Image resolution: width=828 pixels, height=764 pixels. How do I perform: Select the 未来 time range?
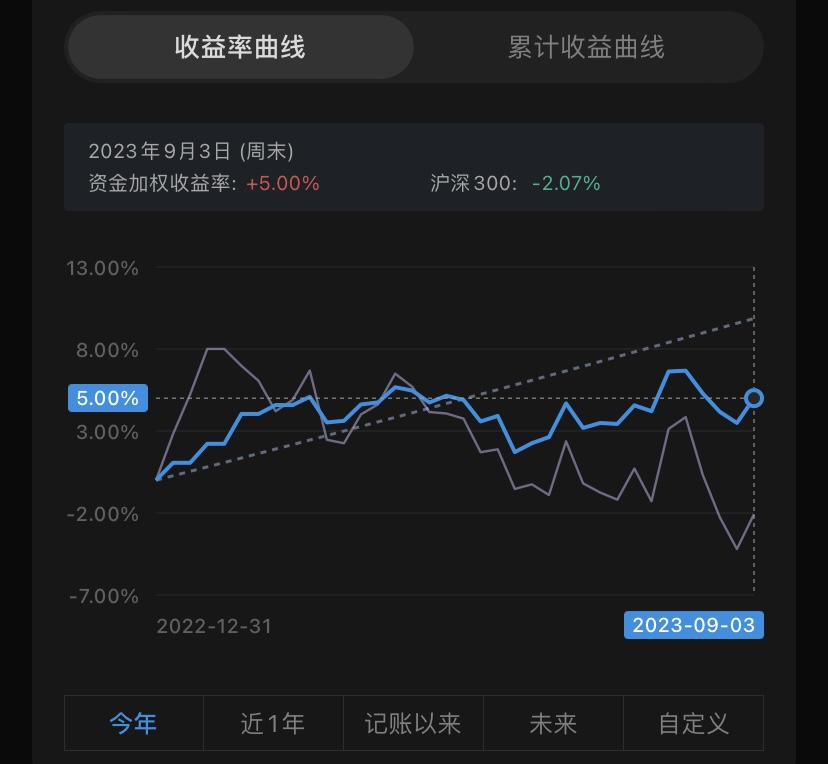coord(553,723)
